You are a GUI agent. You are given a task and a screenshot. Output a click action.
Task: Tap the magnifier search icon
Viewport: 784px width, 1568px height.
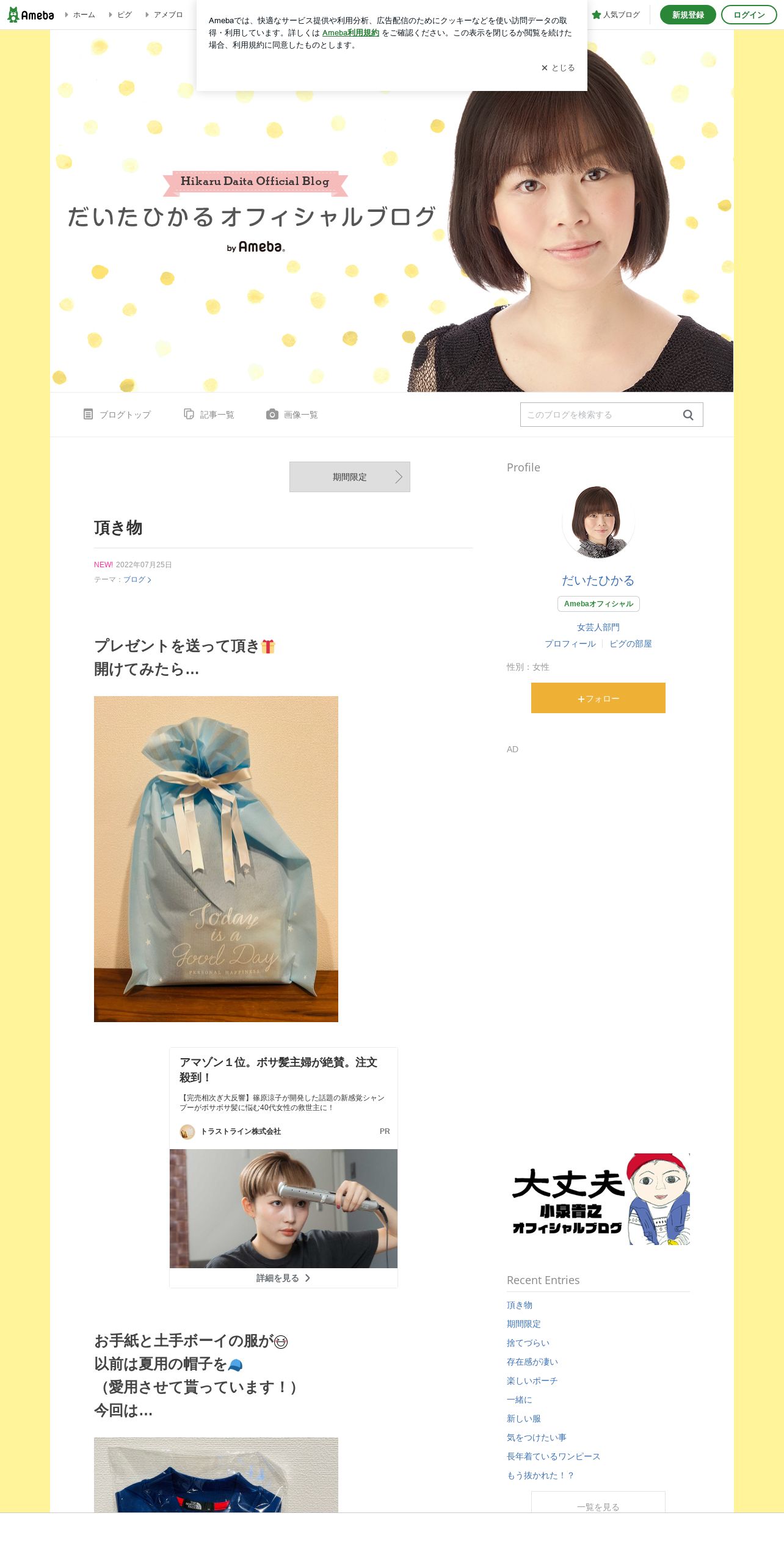(x=688, y=415)
